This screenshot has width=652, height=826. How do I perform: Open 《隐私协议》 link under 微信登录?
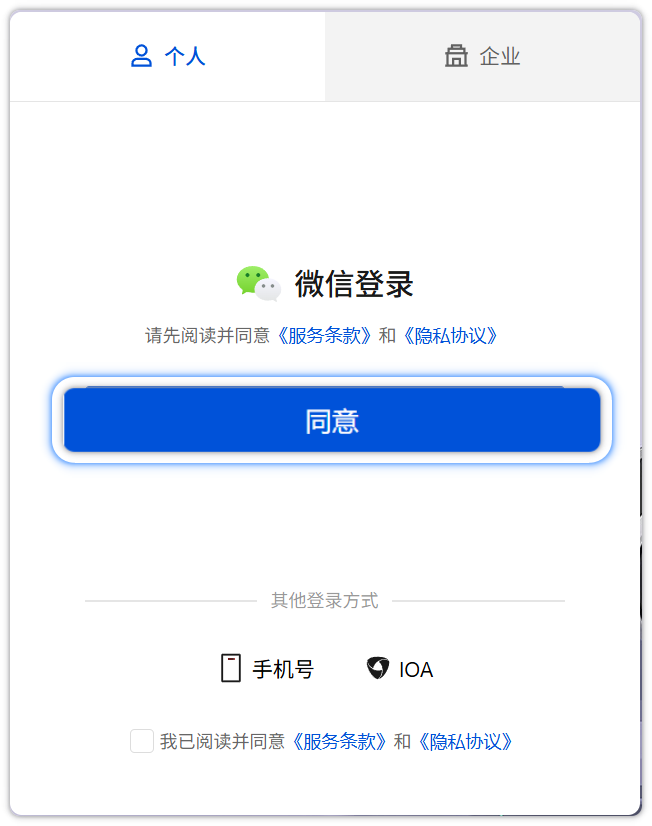pyautogui.click(x=450, y=336)
